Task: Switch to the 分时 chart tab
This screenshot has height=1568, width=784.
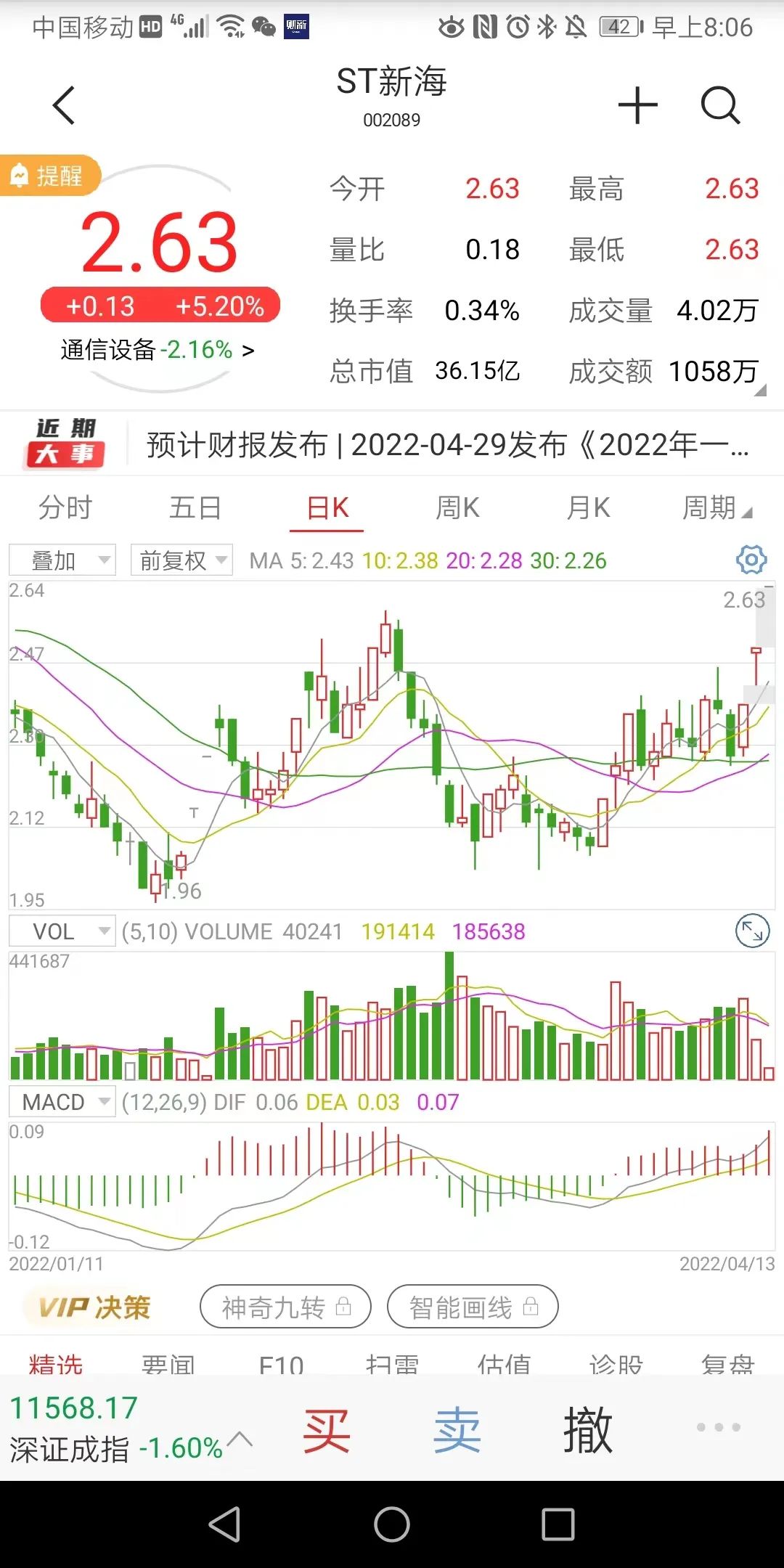Action: tap(65, 507)
